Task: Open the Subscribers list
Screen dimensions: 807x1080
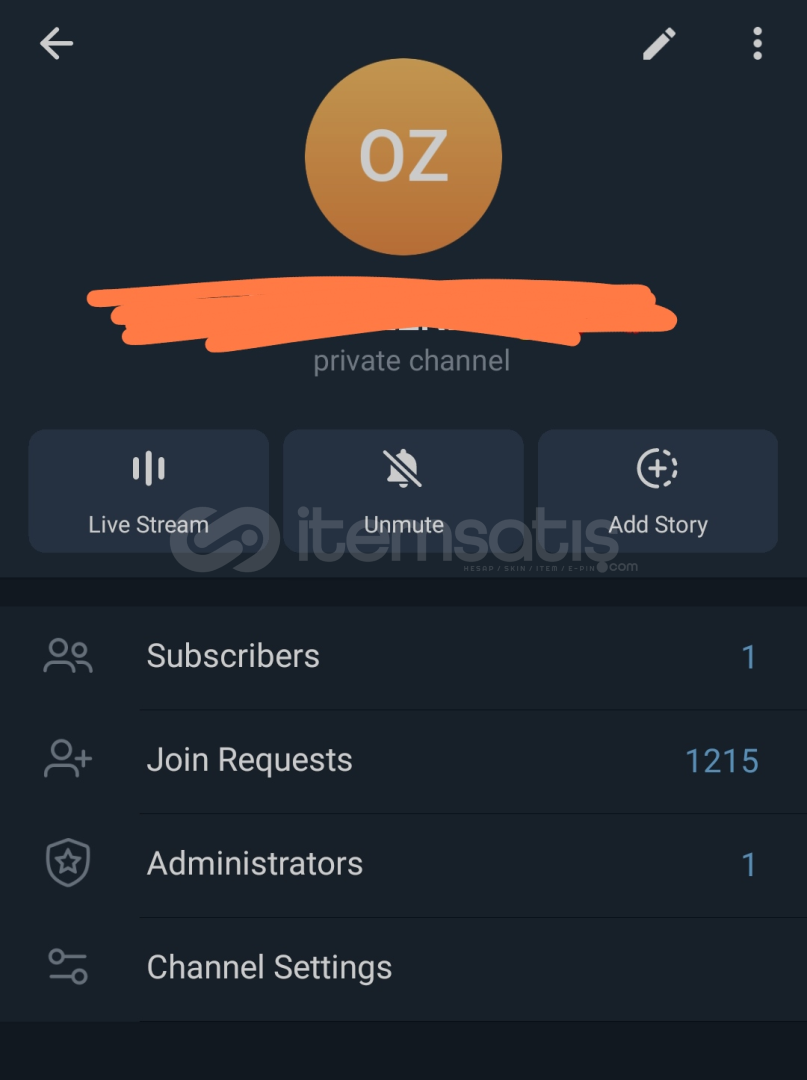Action: click(403, 657)
